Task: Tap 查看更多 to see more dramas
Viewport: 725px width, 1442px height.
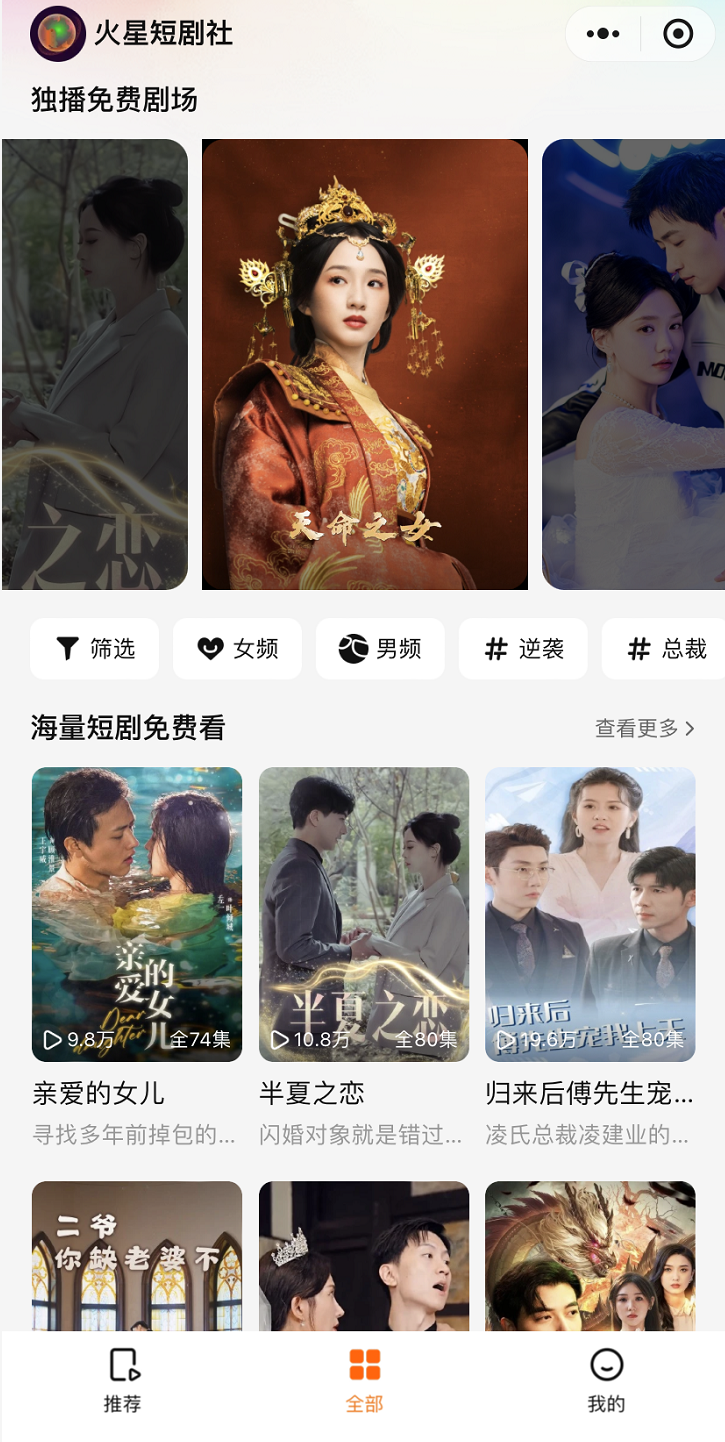Action: click(x=644, y=728)
